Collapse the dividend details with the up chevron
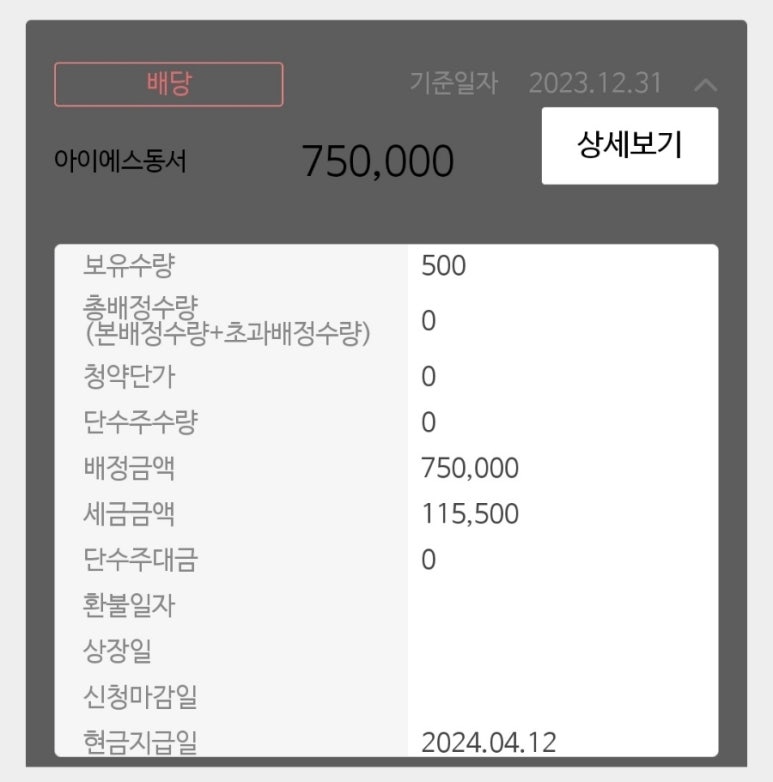 click(x=705, y=84)
